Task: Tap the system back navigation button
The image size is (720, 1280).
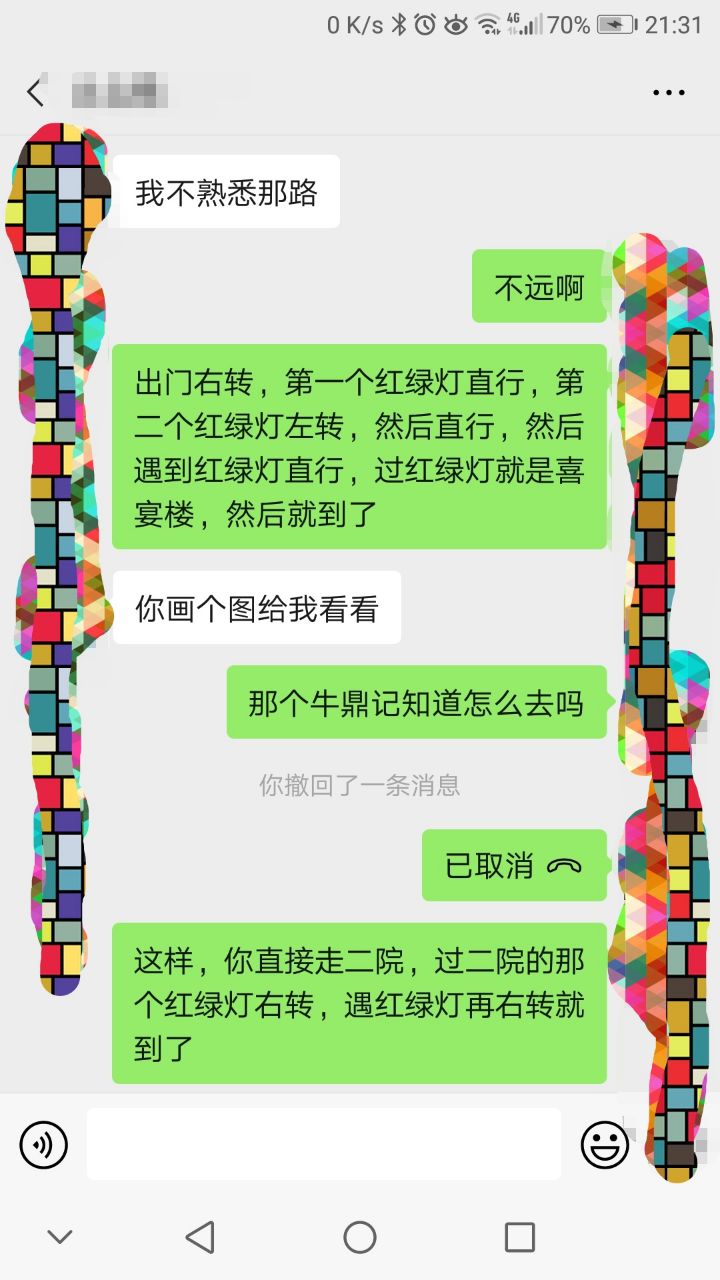Action: (x=200, y=1237)
